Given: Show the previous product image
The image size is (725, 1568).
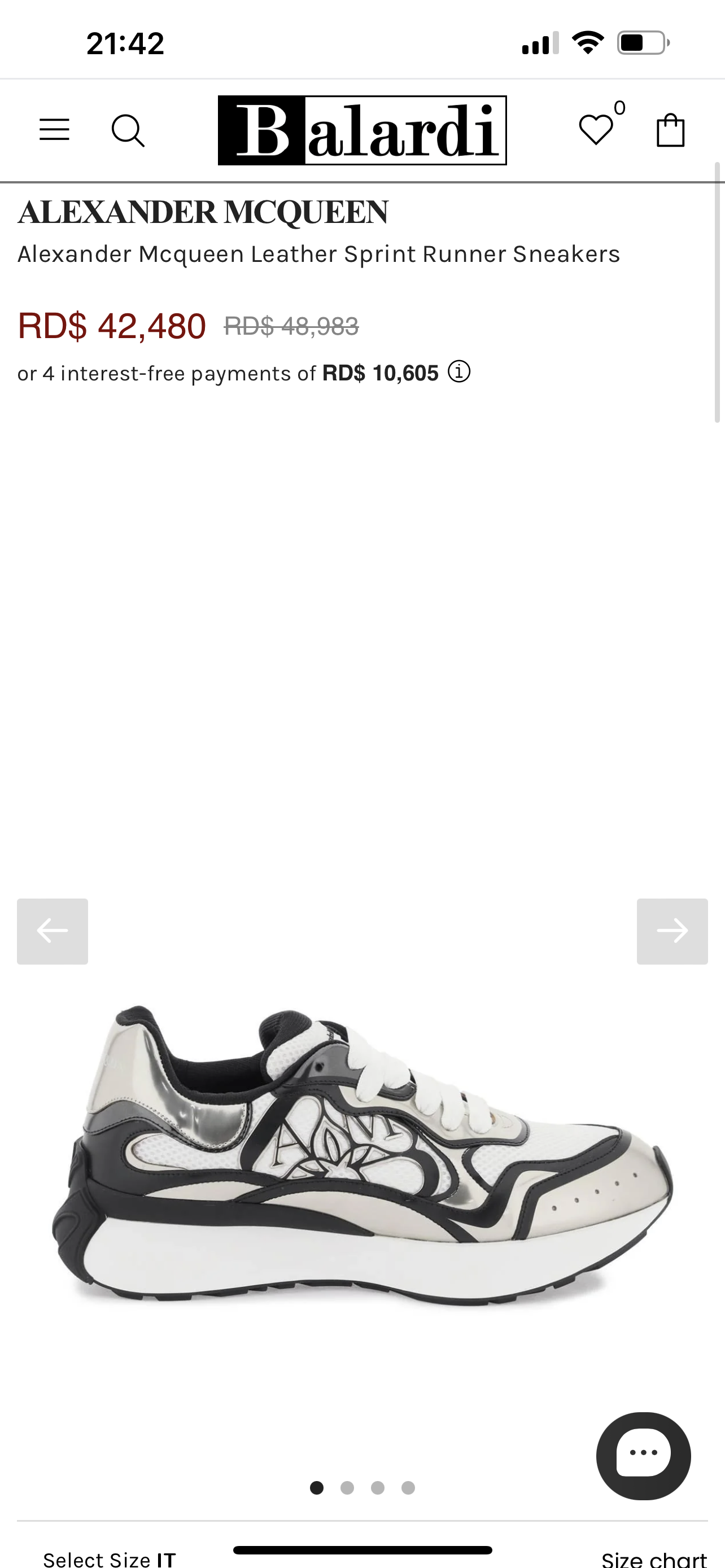Looking at the screenshot, I should coord(53,931).
